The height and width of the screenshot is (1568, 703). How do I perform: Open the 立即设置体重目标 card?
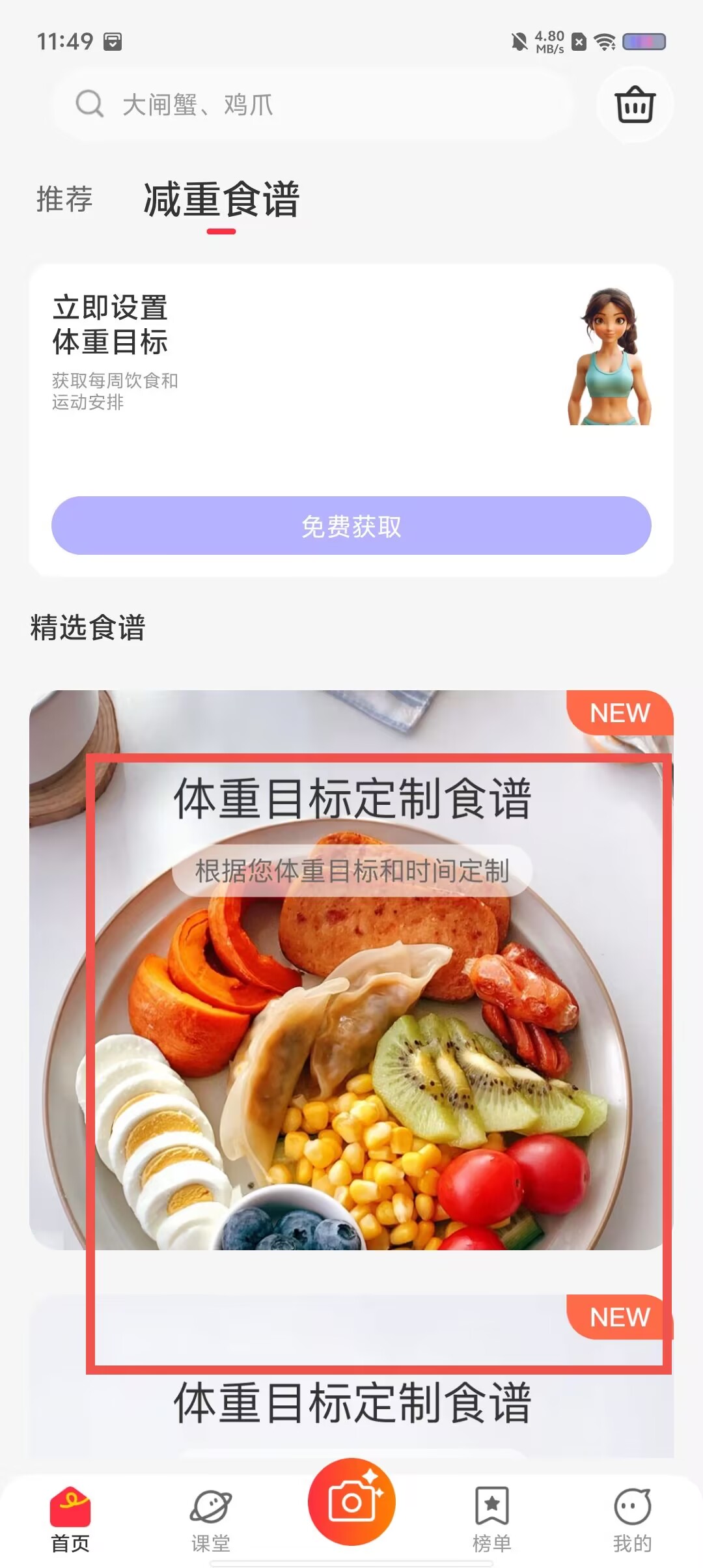(x=351, y=420)
